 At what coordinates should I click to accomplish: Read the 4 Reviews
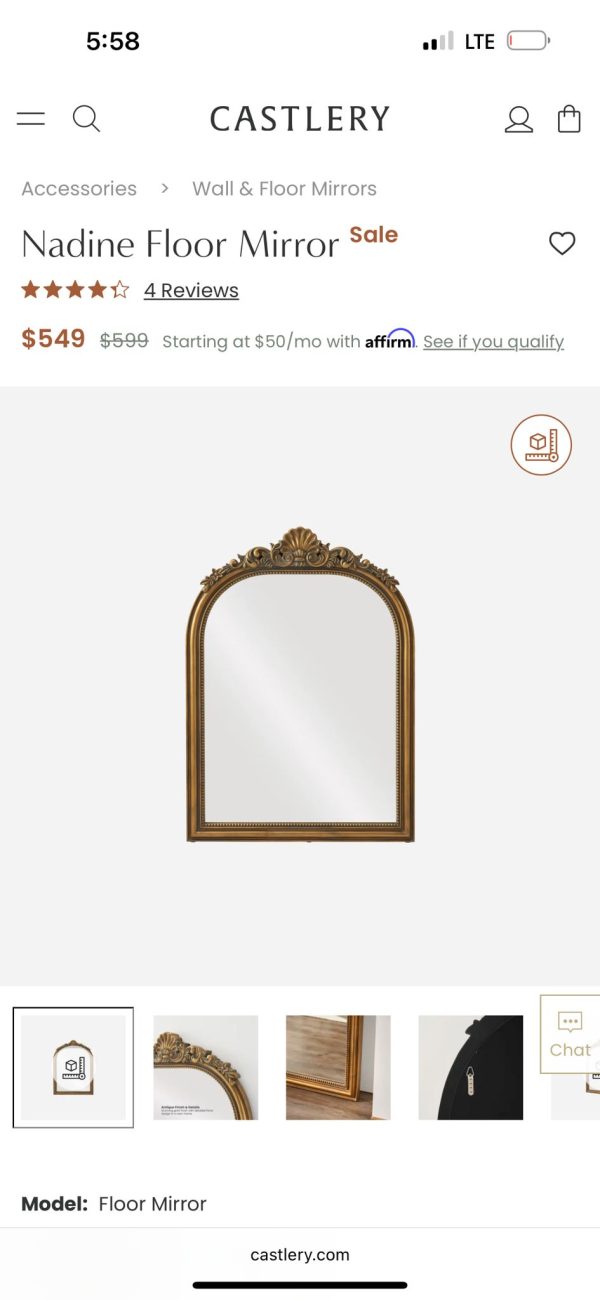coord(191,291)
